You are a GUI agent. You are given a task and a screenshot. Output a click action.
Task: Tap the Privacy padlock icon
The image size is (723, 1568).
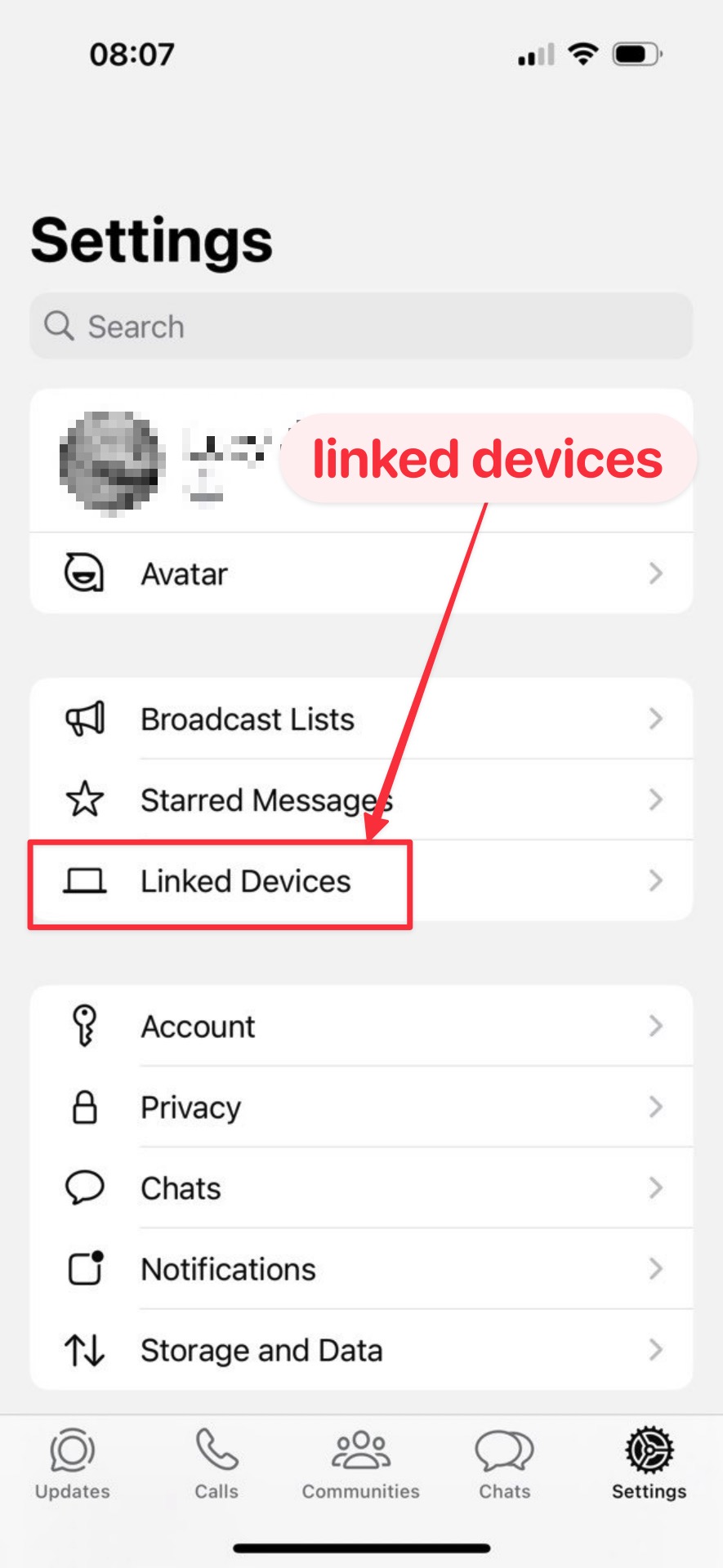84,1107
